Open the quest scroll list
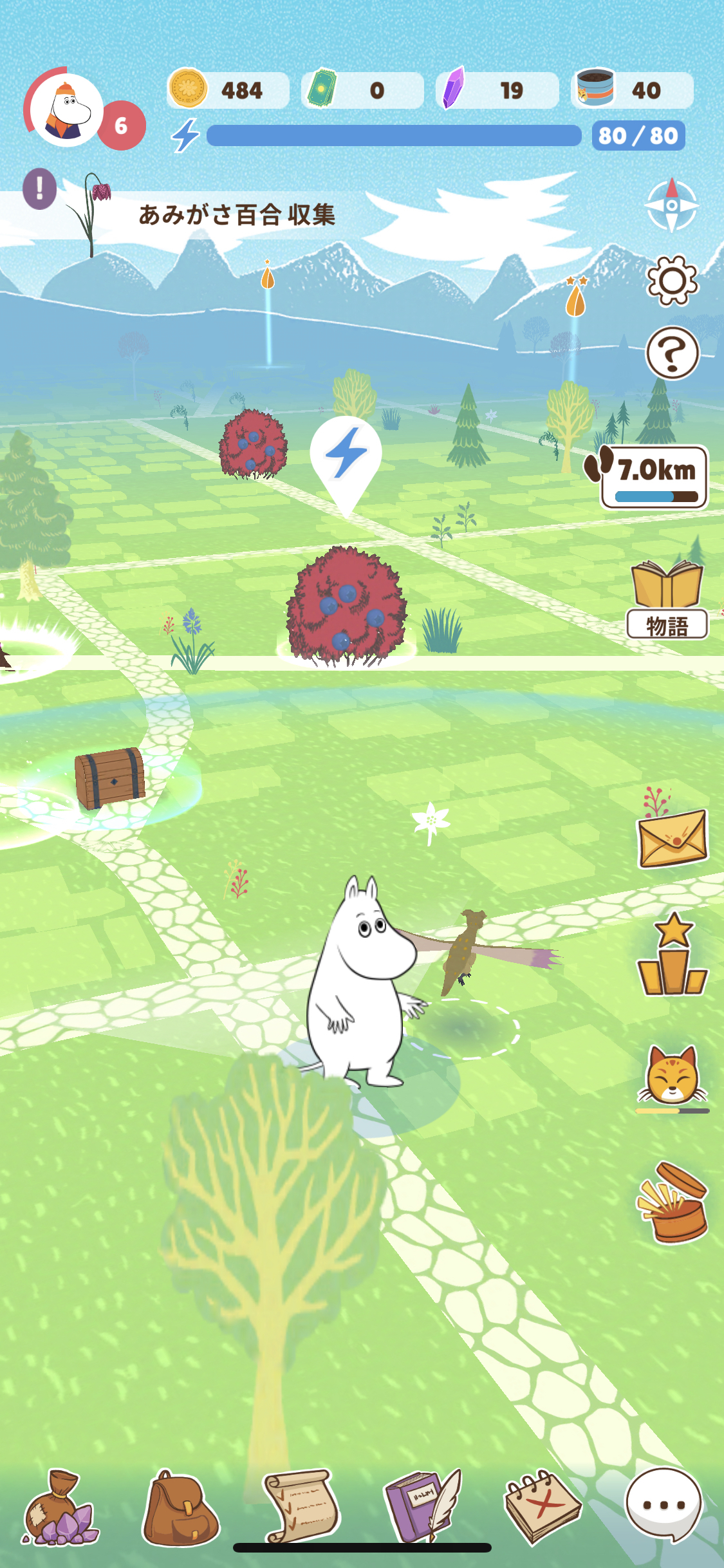 tap(301, 1505)
